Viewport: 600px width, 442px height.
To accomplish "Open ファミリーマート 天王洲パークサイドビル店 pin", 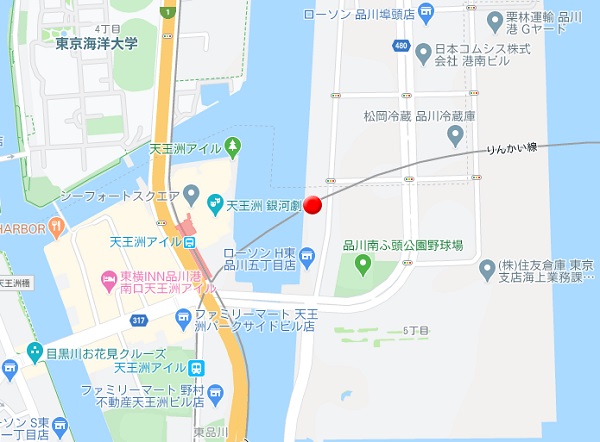I will [183, 318].
